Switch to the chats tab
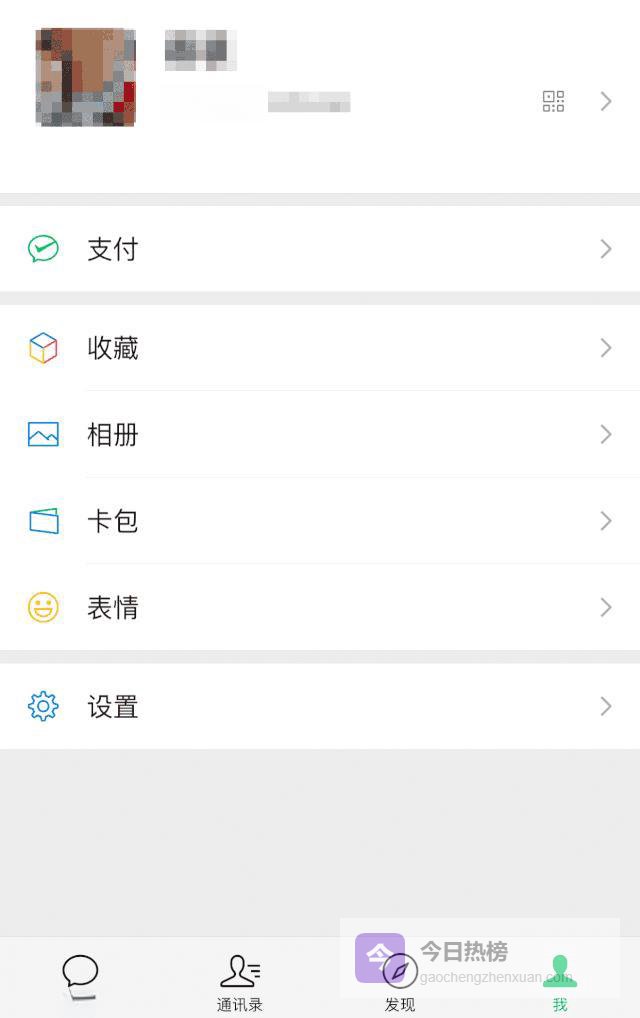Viewport: 640px width, 1018px height. (80, 977)
